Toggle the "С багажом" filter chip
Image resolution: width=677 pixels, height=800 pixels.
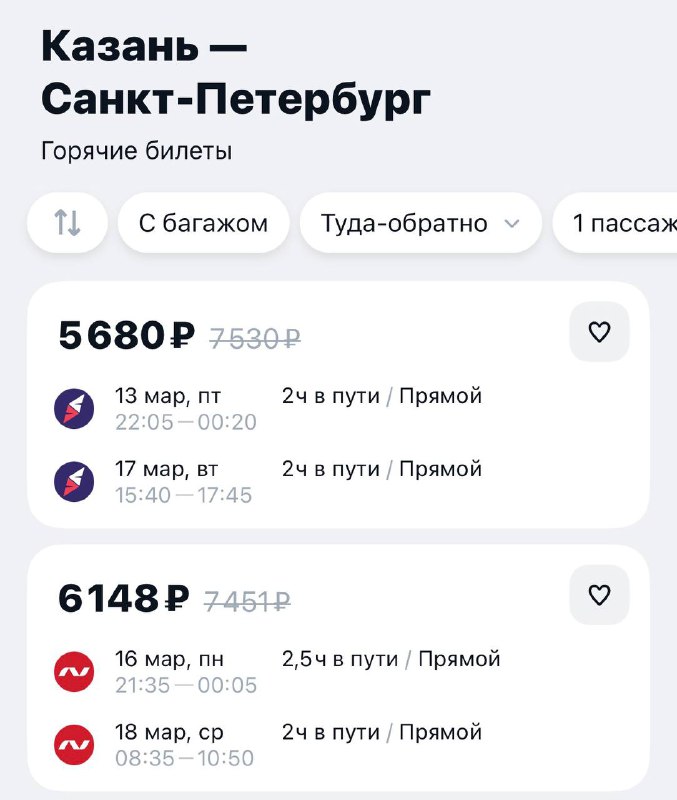203,223
